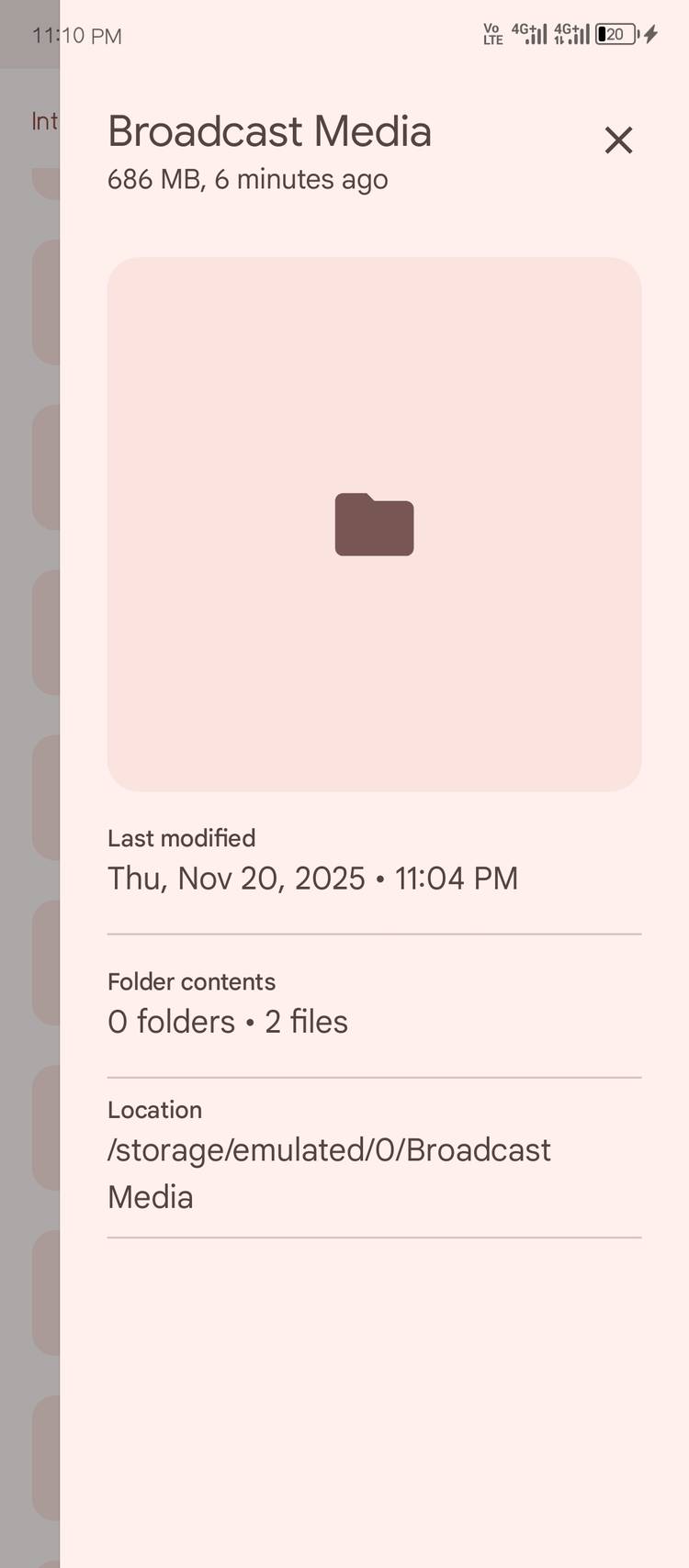
Task: Tap the divider below Last modified section
Action: (x=373, y=934)
